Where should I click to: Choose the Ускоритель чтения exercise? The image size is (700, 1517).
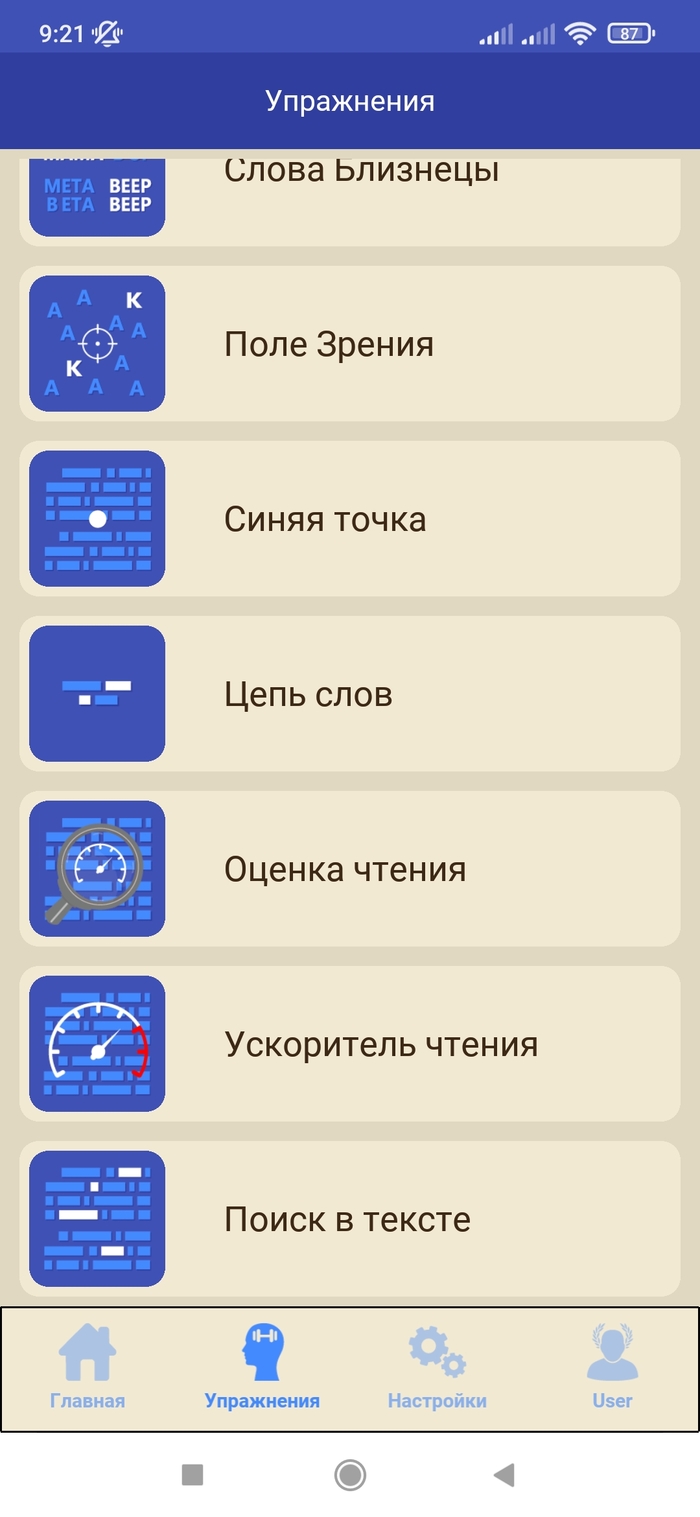pos(350,1044)
